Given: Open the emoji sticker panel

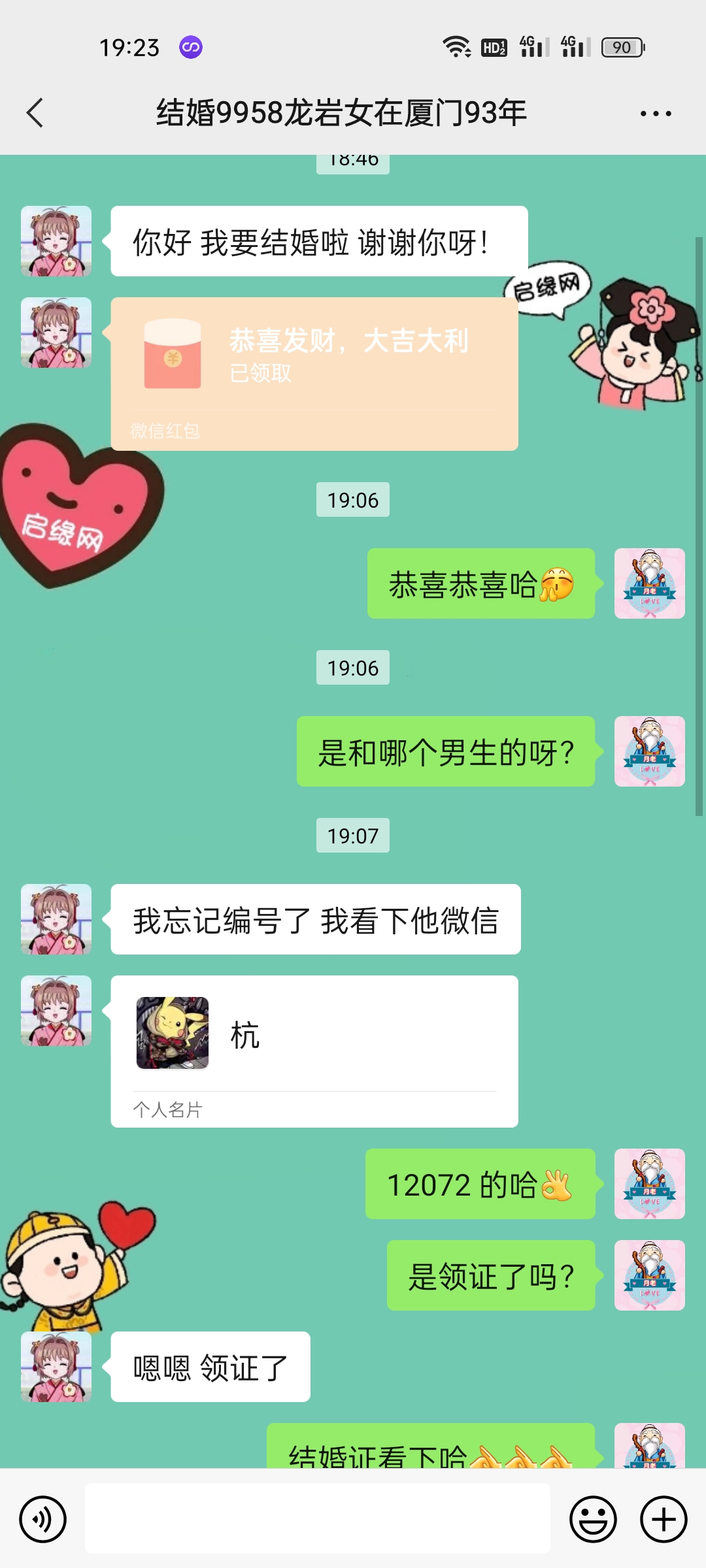Looking at the screenshot, I should (x=593, y=1520).
